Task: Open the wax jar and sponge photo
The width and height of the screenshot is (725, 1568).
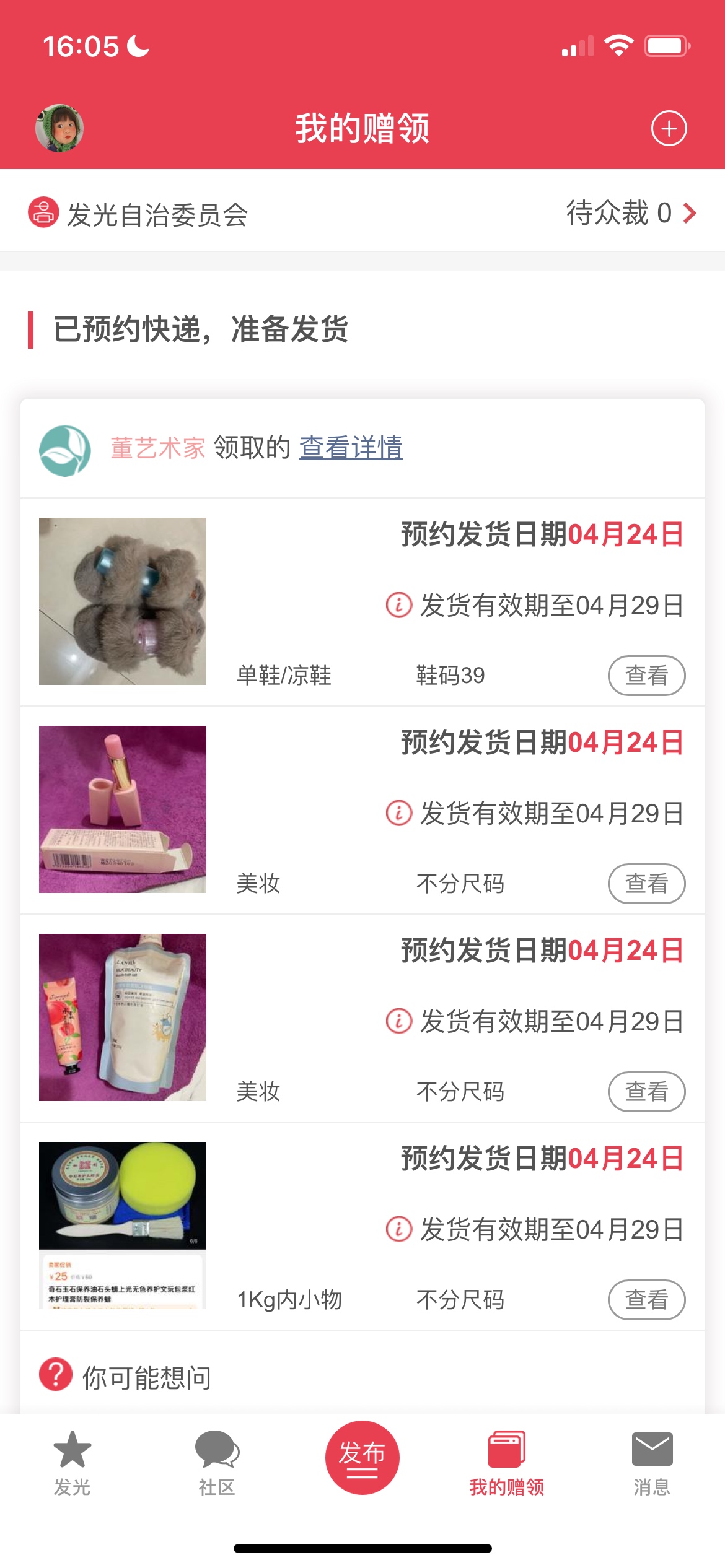Action: coord(123,1226)
